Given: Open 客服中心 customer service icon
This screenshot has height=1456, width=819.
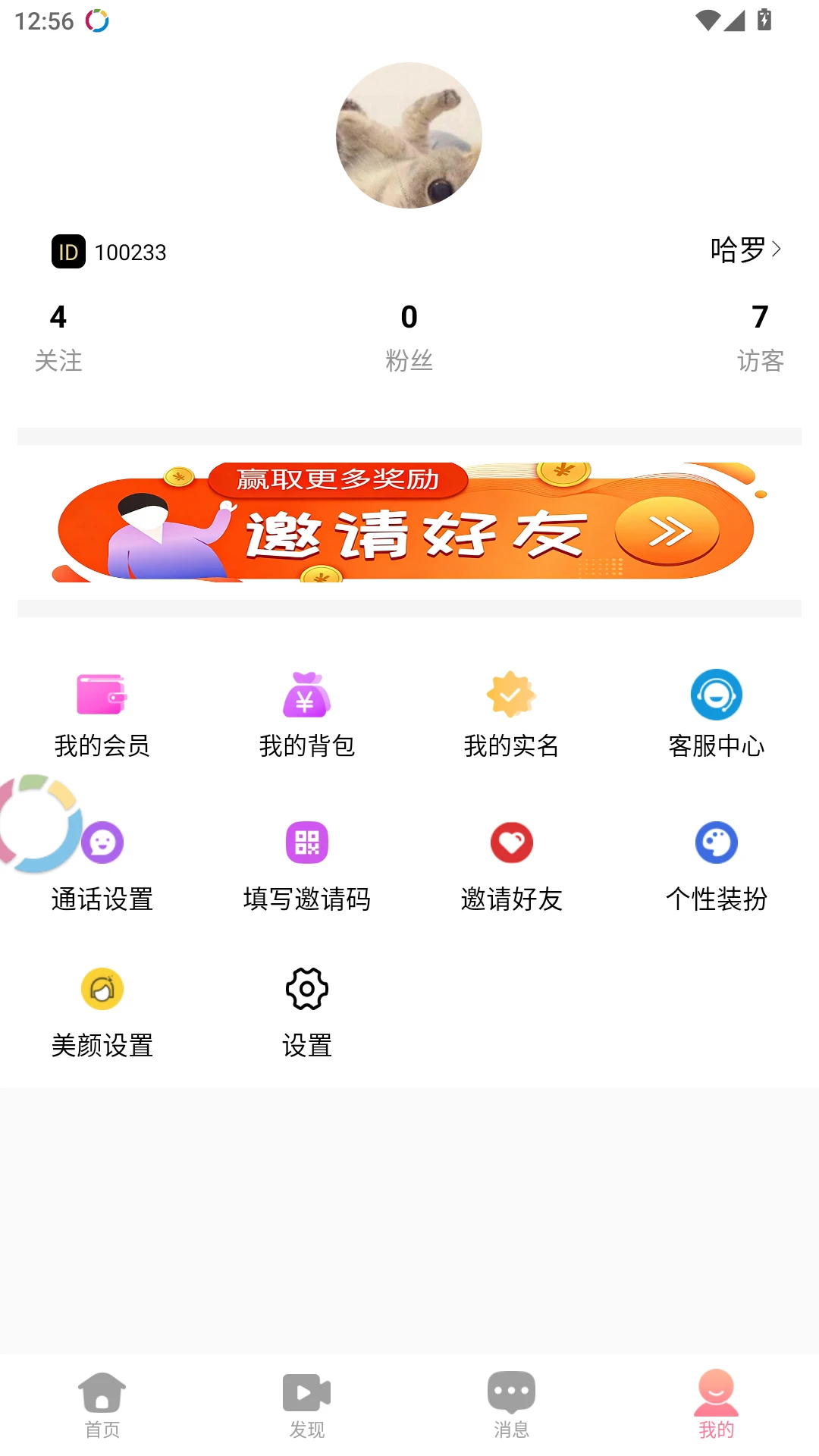Looking at the screenshot, I should tap(717, 694).
